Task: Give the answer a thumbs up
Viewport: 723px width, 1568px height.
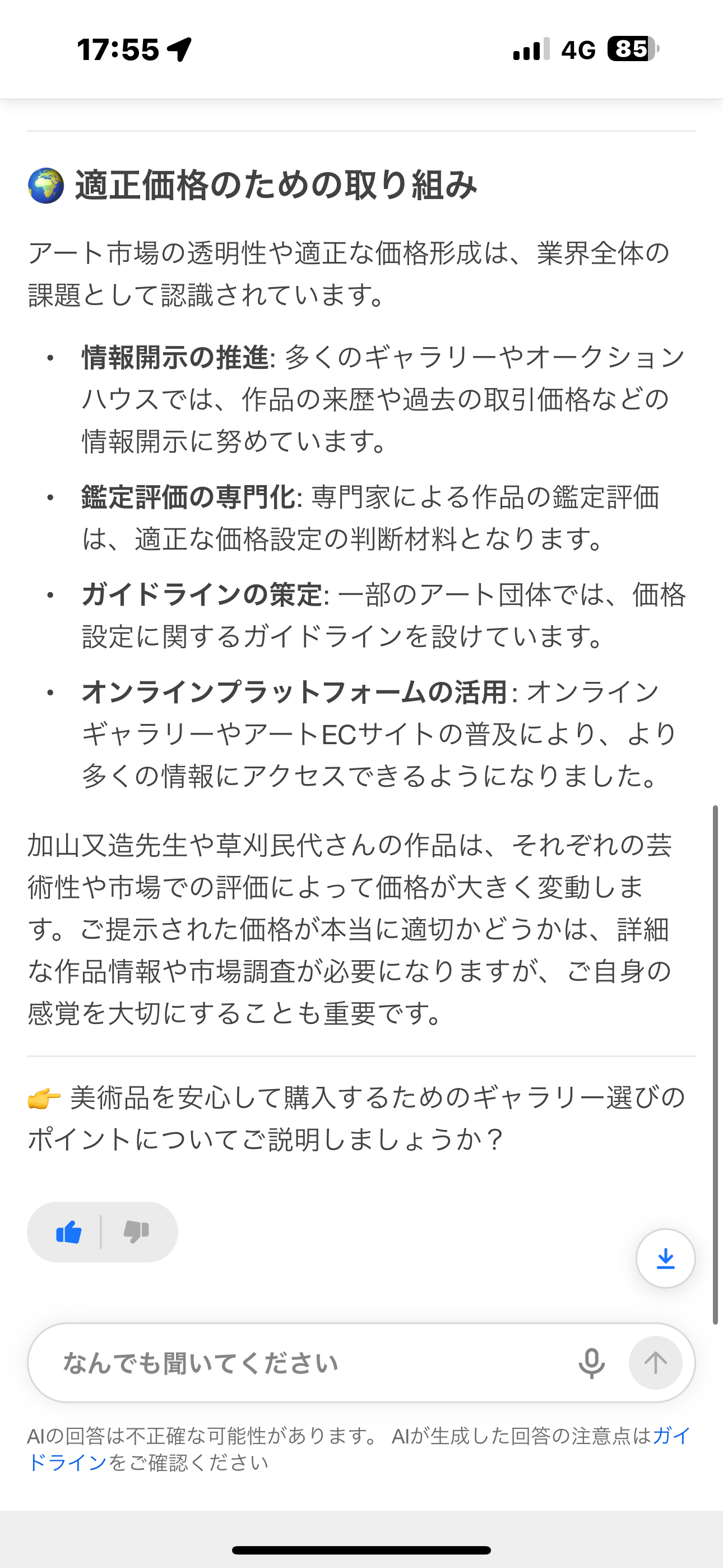Action: (x=69, y=1232)
